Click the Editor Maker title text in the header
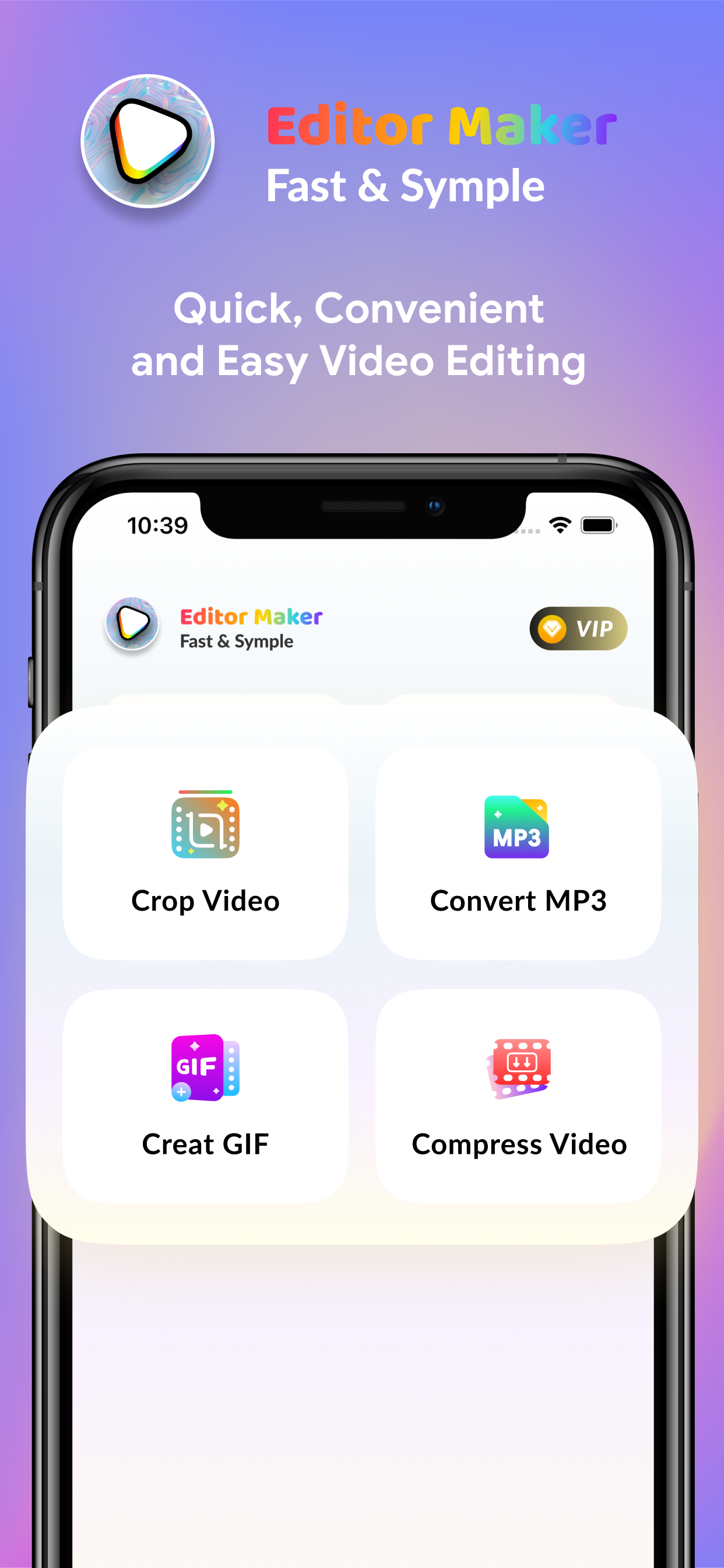724x1568 pixels. click(x=250, y=616)
